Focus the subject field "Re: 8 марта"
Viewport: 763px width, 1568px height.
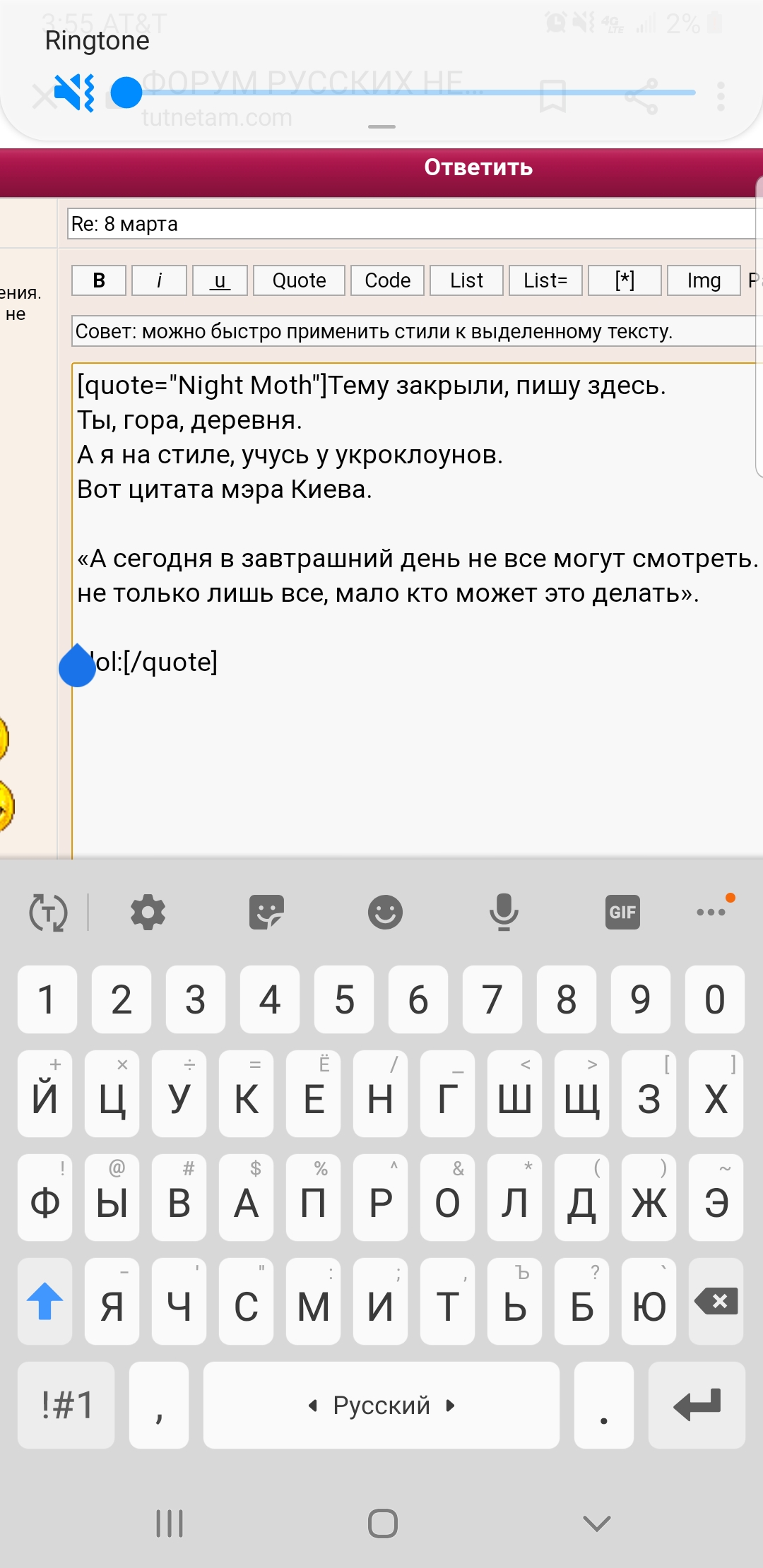point(410,224)
